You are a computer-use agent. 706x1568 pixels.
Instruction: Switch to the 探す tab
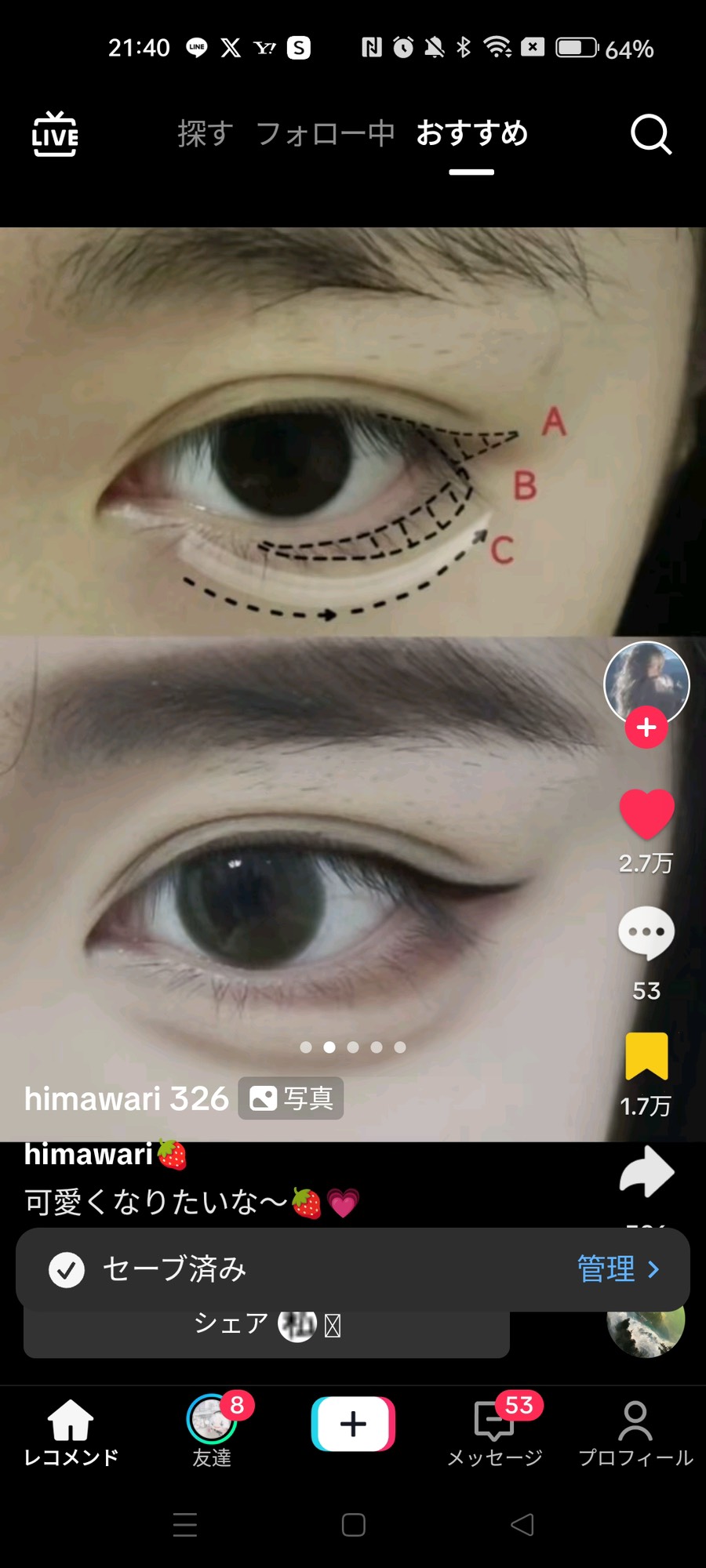click(205, 134)
